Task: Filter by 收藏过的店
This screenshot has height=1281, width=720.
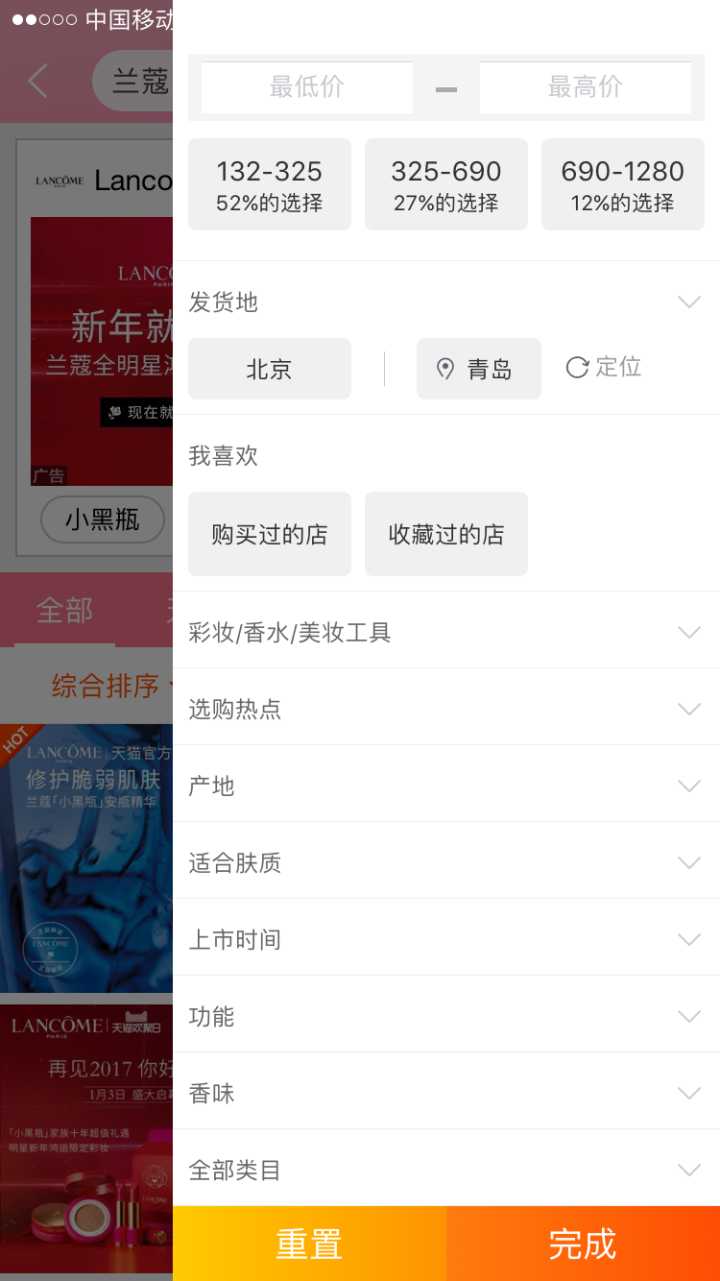Action: [x=446, y=534]
